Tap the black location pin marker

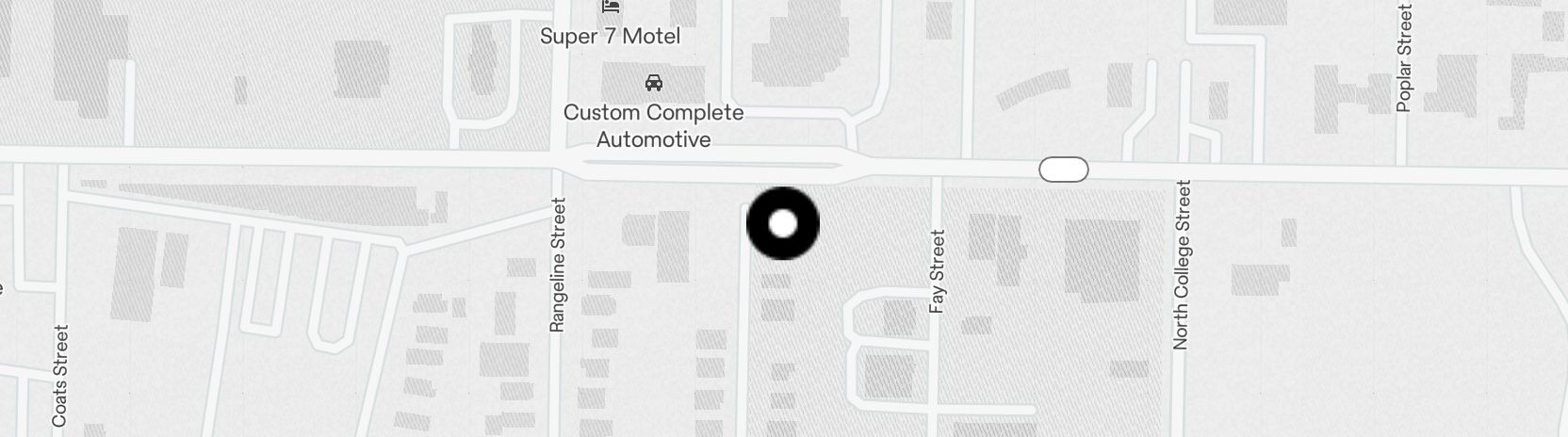pos(782,223)
